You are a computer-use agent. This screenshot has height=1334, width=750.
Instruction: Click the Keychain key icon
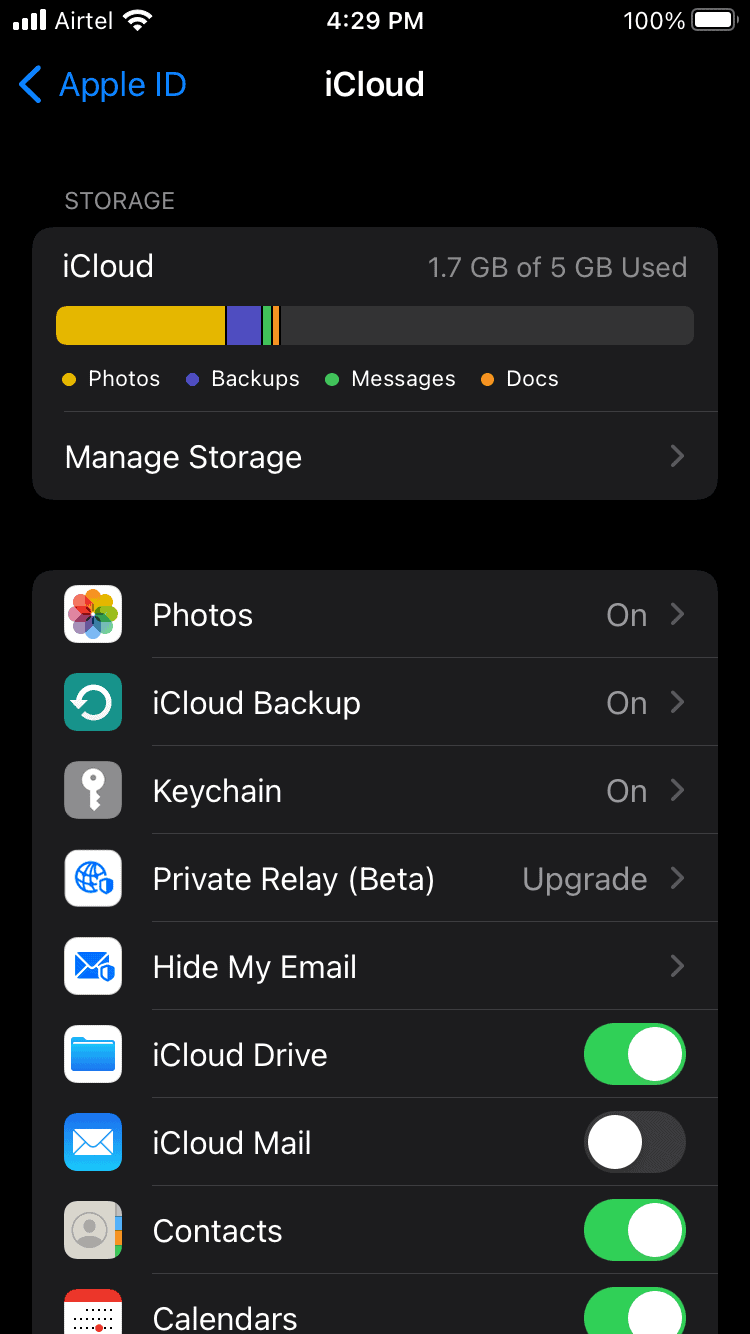[x=93, y=790]
